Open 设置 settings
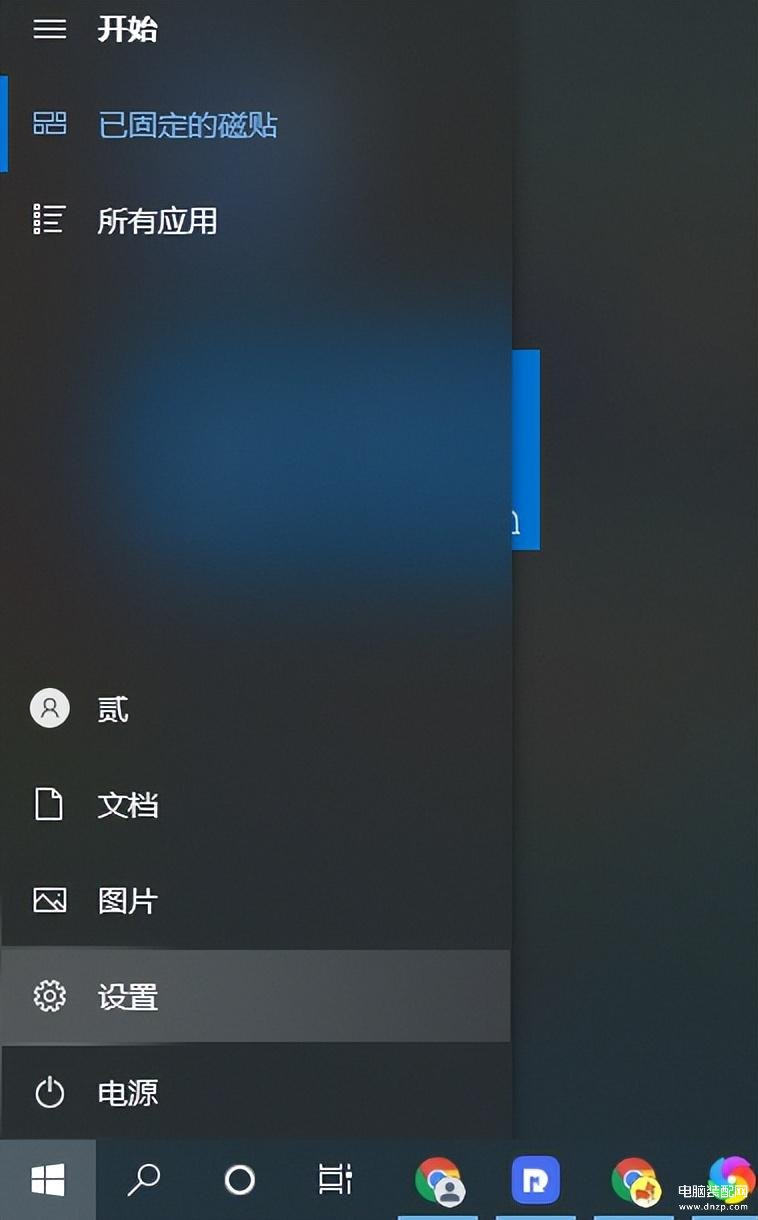Viewport: 758px width, 1220px height. pos(255,996)
